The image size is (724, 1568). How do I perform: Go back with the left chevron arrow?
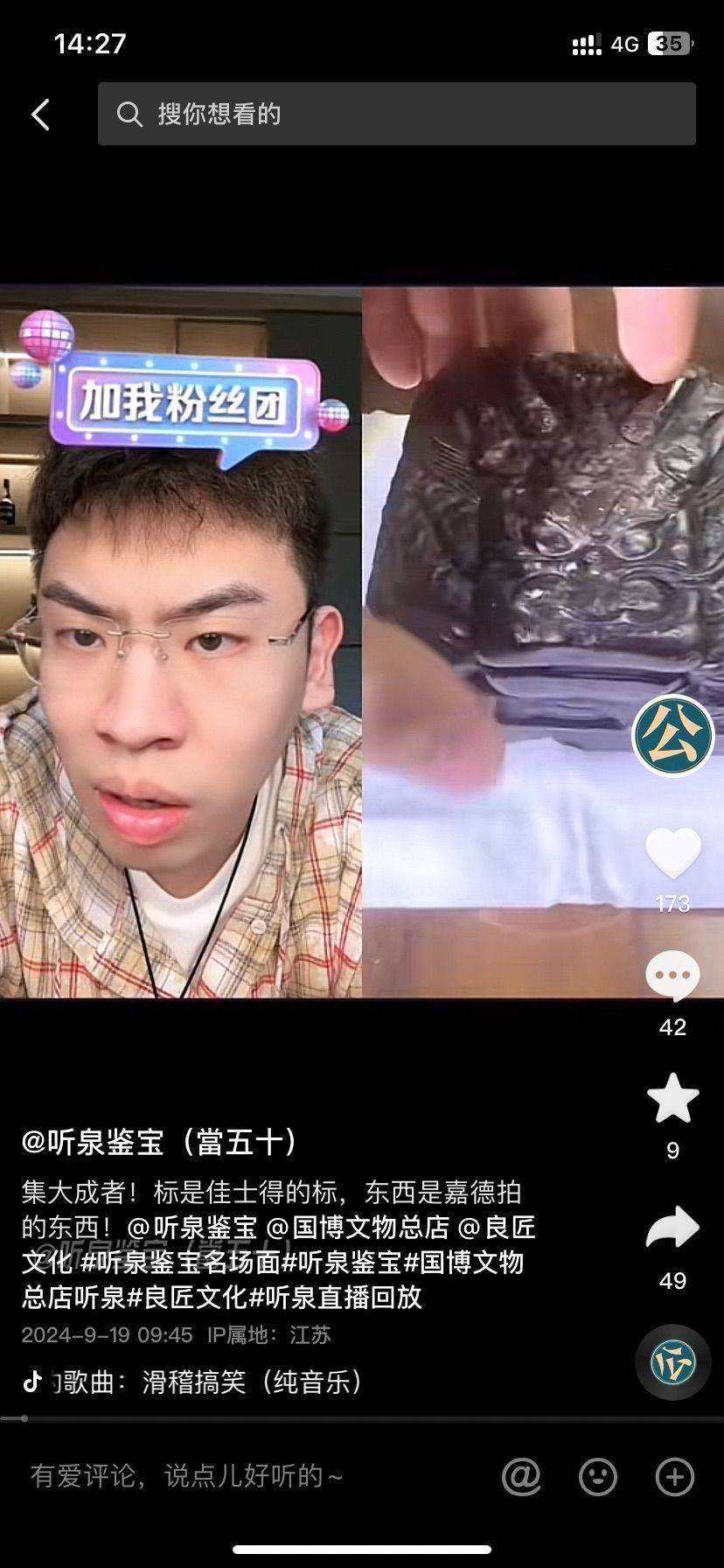pyautogui.click(x=39, y=114)
